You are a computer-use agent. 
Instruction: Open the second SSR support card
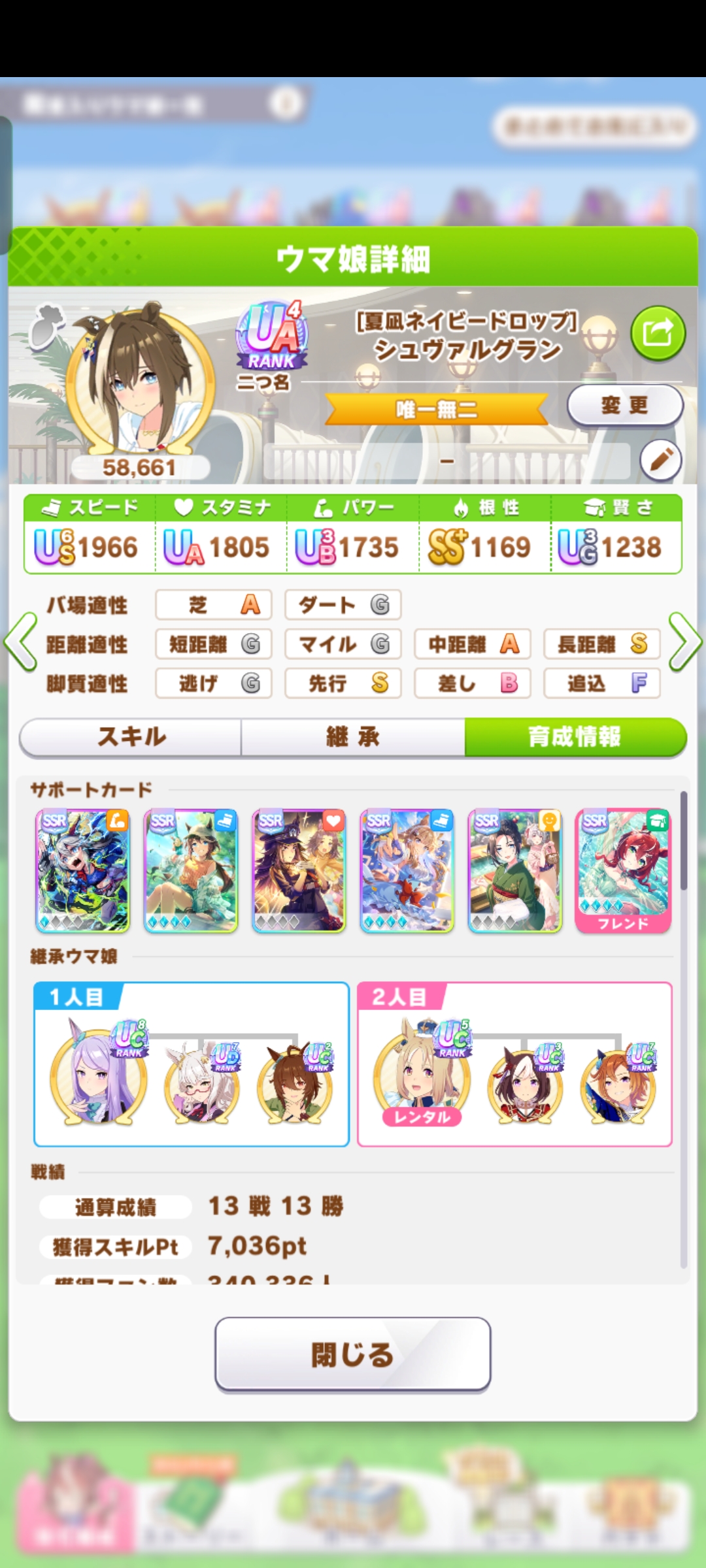click(190, 870)
